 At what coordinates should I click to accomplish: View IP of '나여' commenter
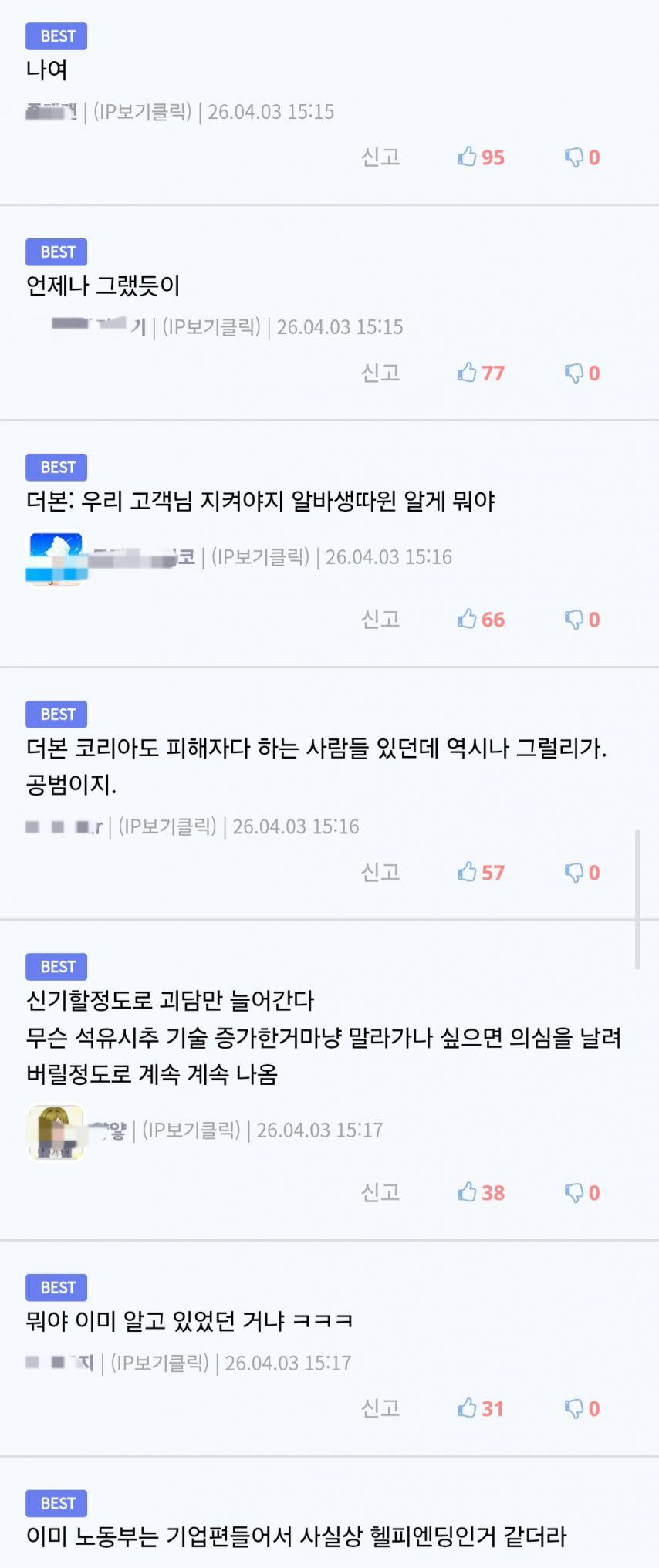point(142,112)
